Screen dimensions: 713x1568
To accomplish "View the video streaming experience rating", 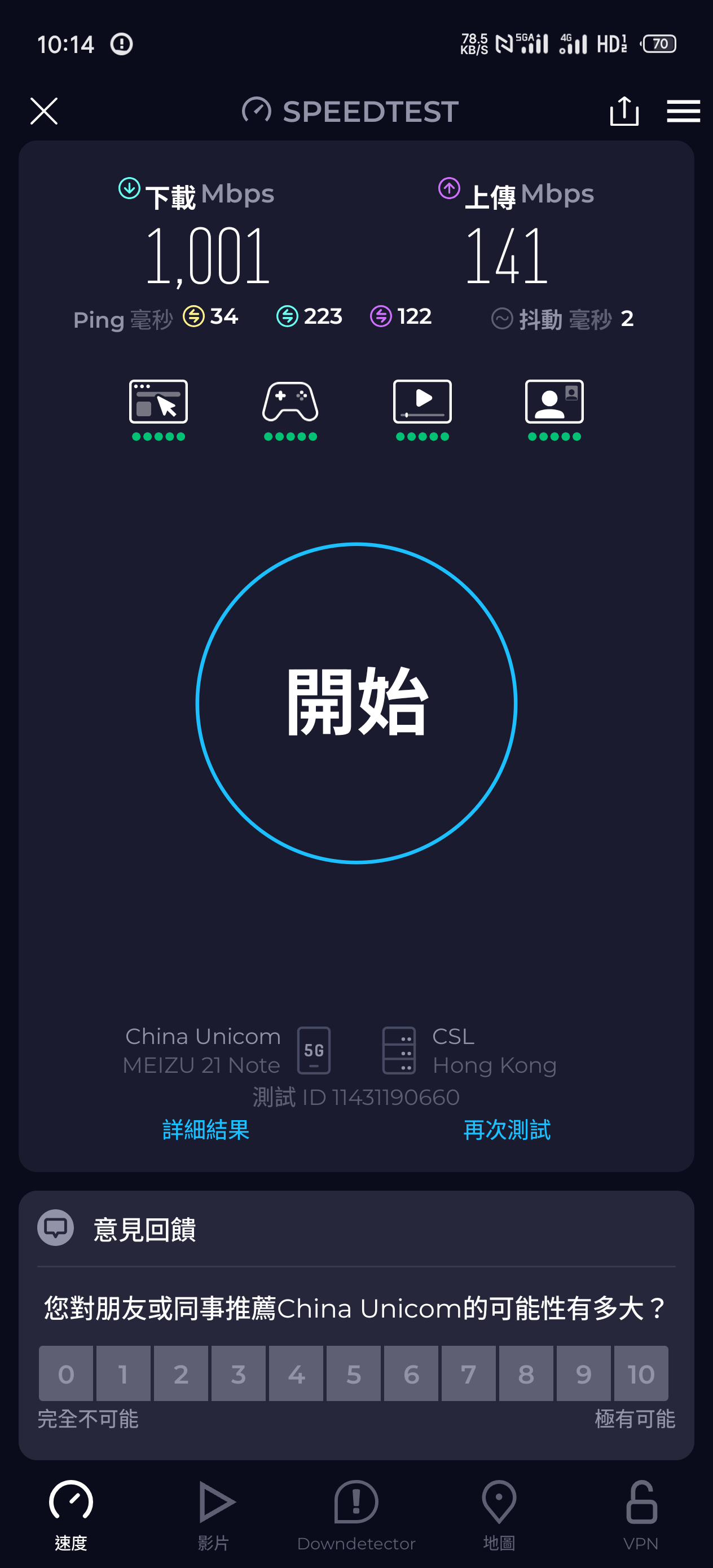I will 422,408.
